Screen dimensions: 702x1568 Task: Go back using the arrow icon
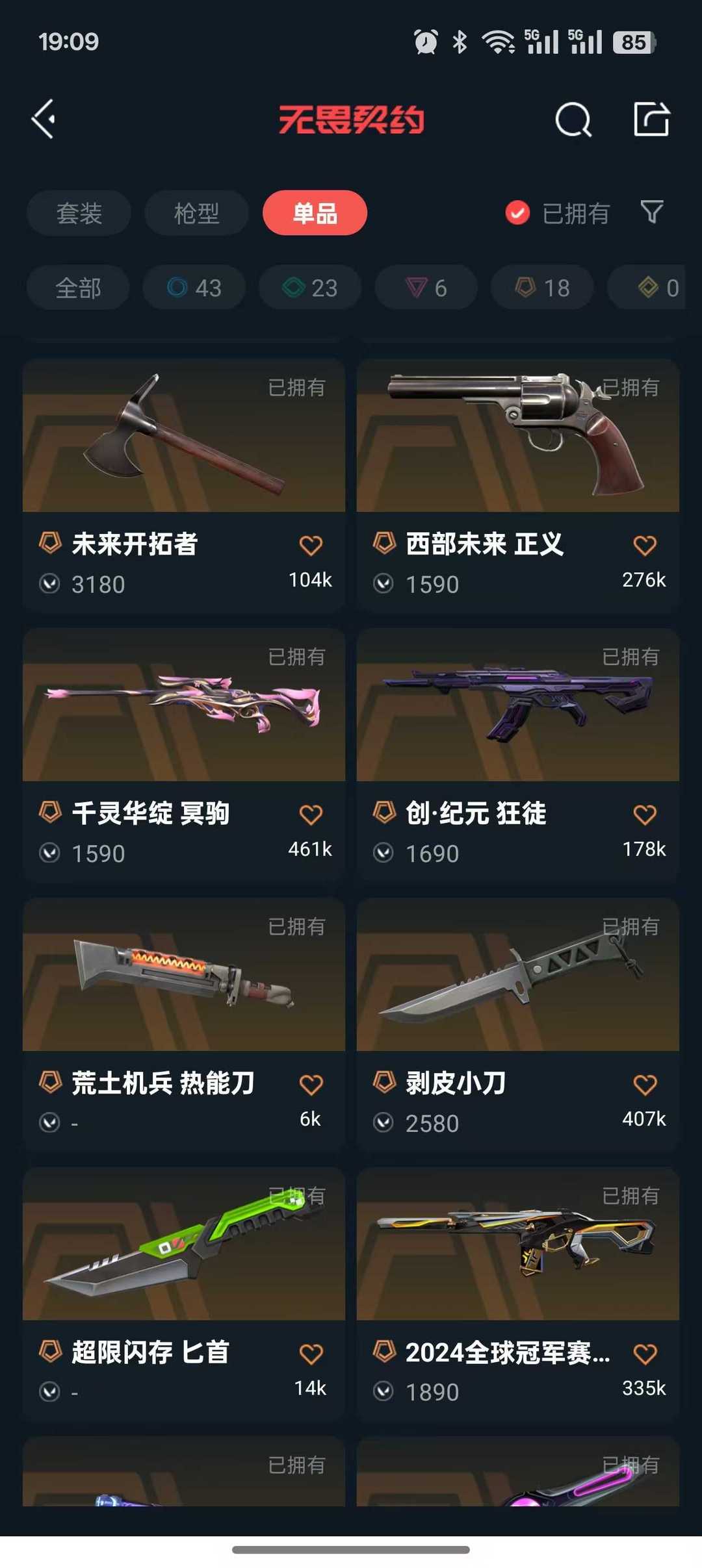point(44,119)
